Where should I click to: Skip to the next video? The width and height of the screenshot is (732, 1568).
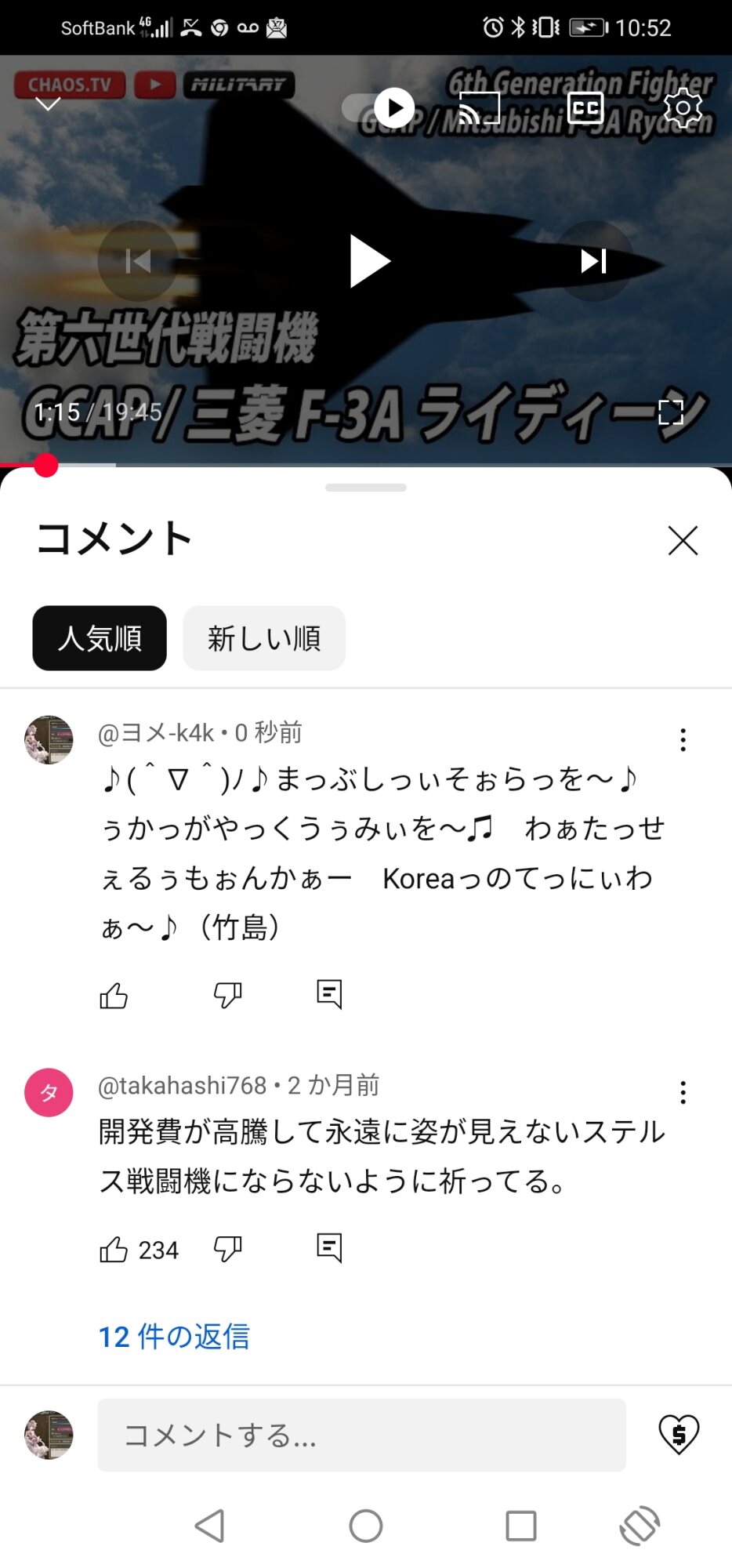click(x=593, y=261)
